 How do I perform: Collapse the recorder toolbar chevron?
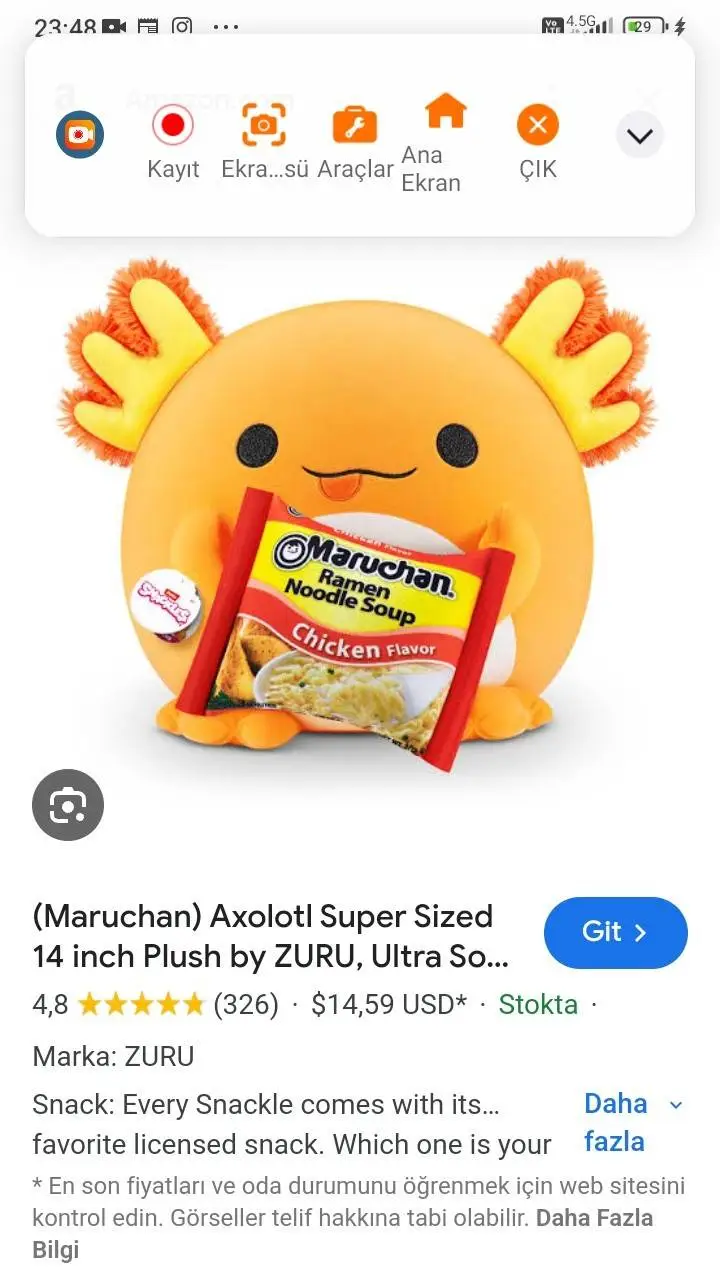click(640, 135)
